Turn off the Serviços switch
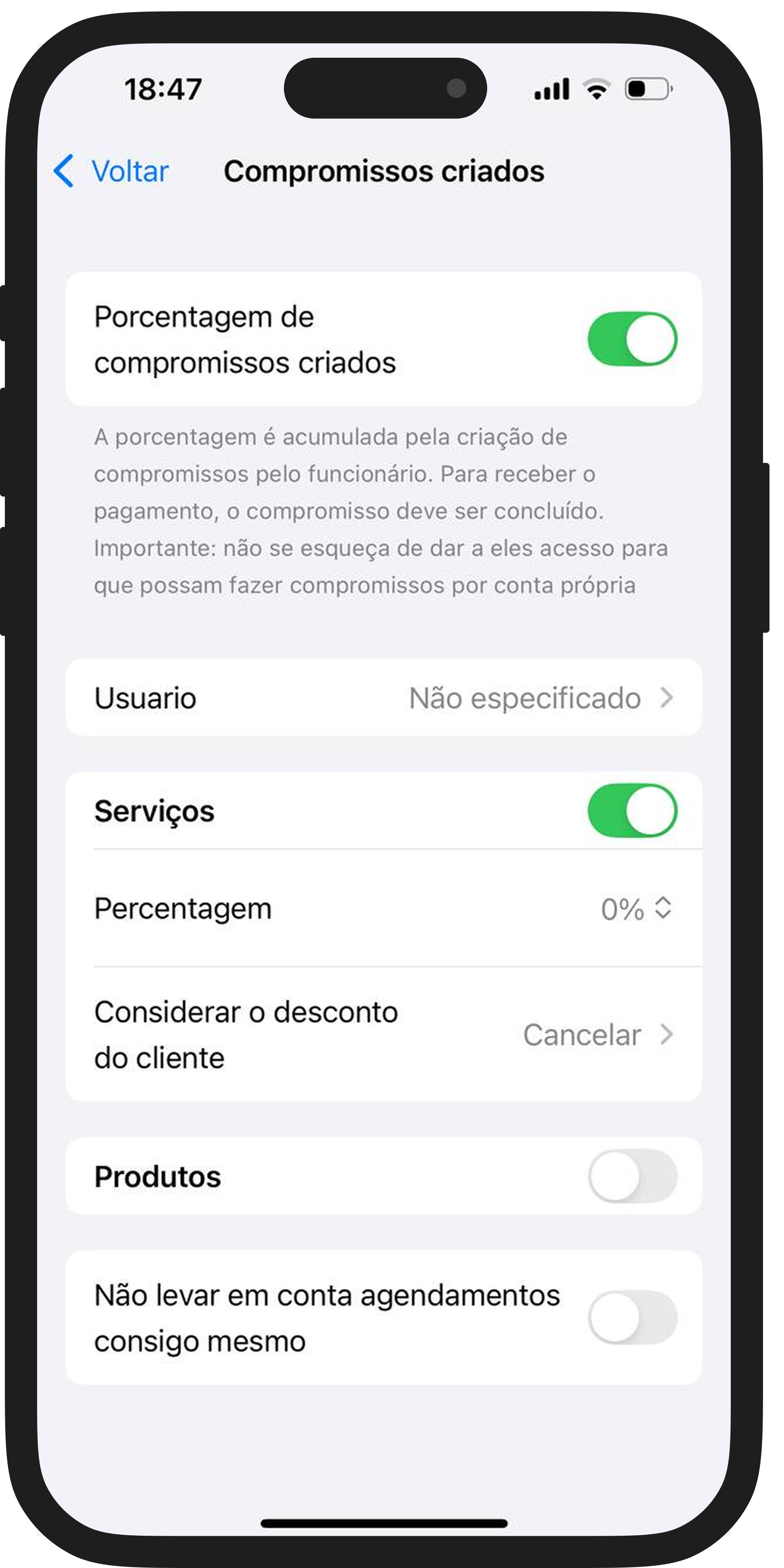The height and width of the screenshot is (1568, 784). (632, 811)
